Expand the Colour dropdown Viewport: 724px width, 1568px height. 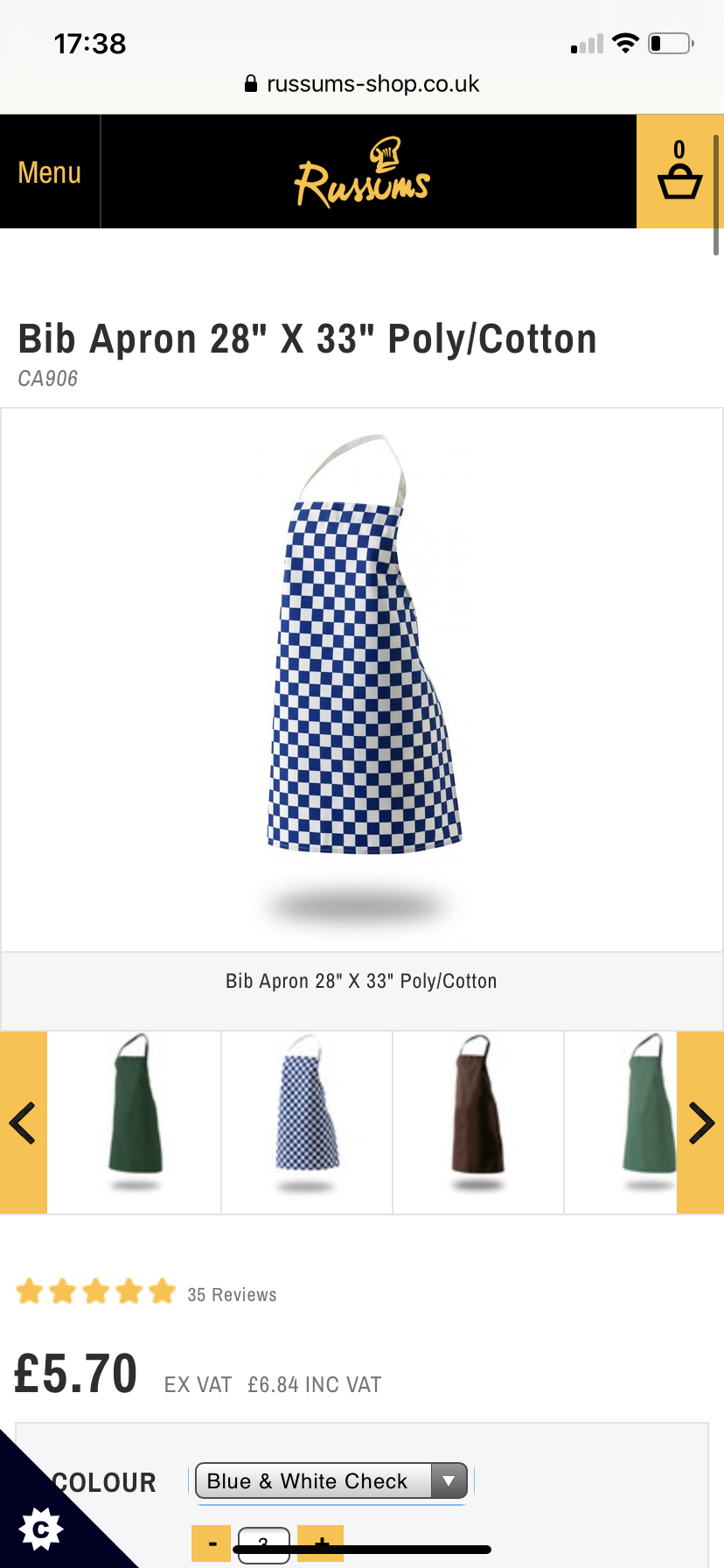click(x=331, y=1480)
